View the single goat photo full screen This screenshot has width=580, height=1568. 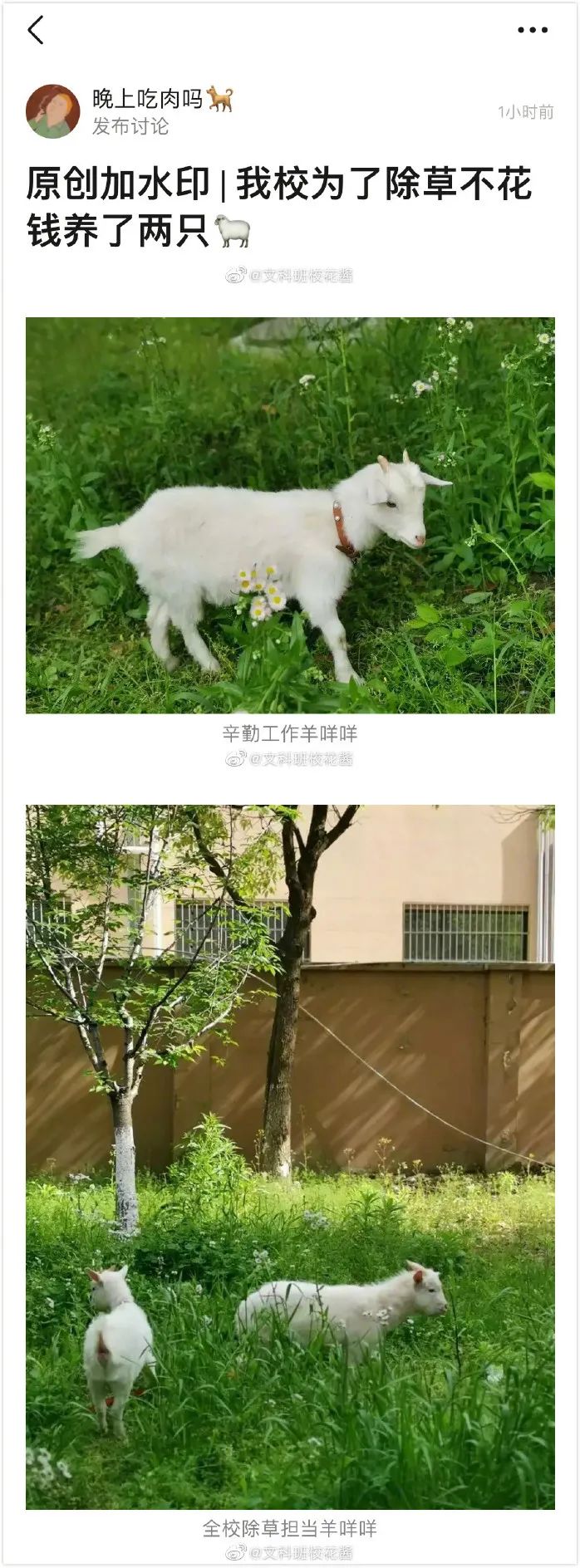(x=290, y=515)
